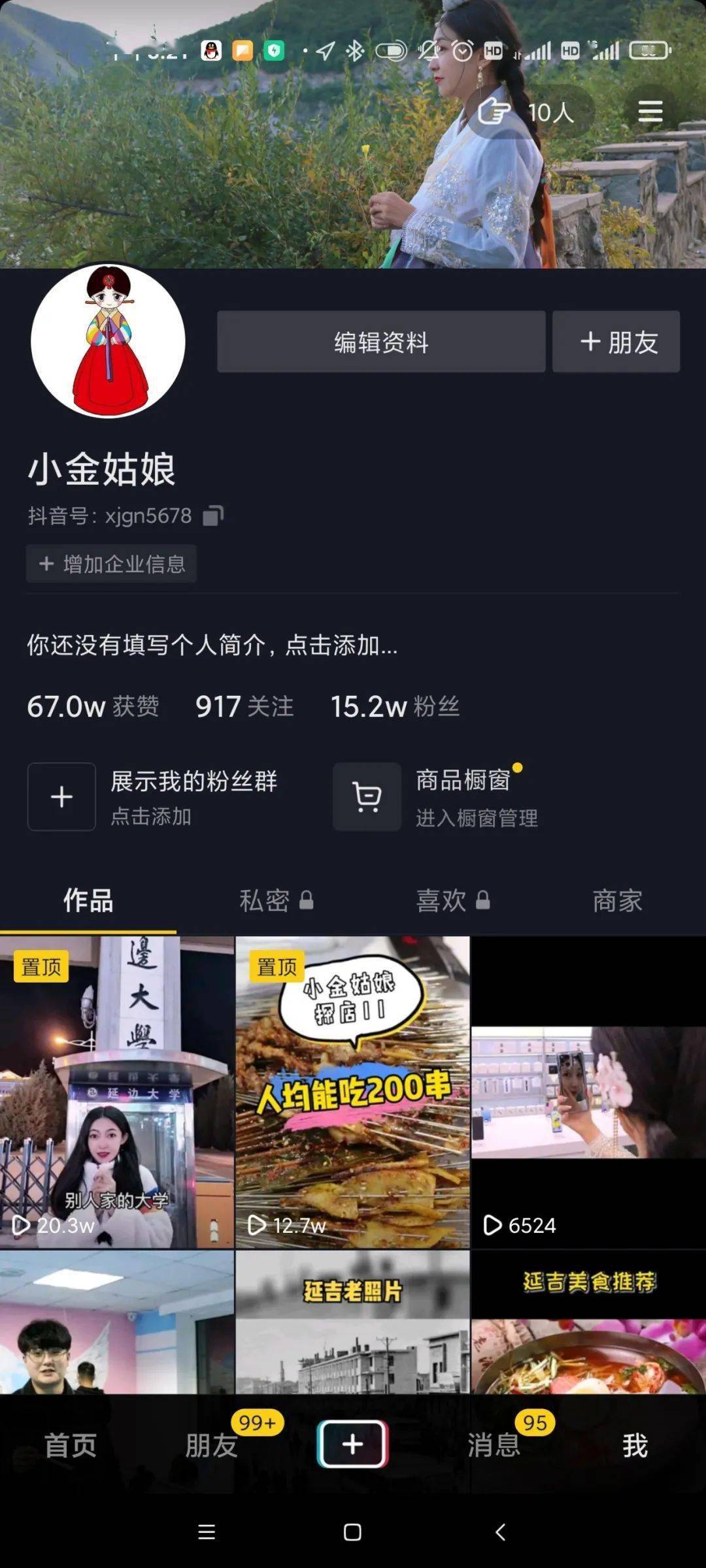Image resolution: width=706 pixels, height=1568 pixels.
Task: Create a new post with plus button
Action: pos(352,1444)
